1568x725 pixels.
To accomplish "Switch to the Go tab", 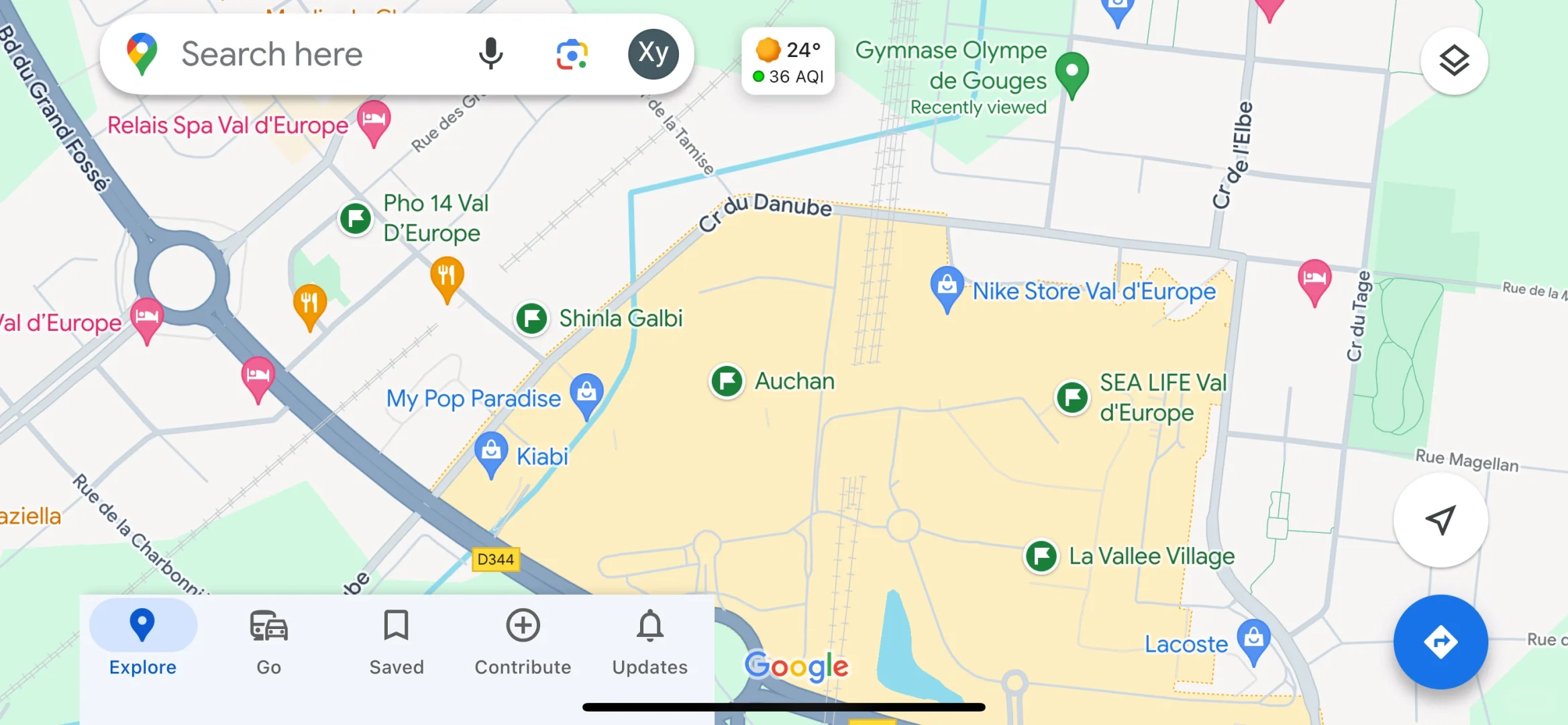I will click(x=269, y=641).
